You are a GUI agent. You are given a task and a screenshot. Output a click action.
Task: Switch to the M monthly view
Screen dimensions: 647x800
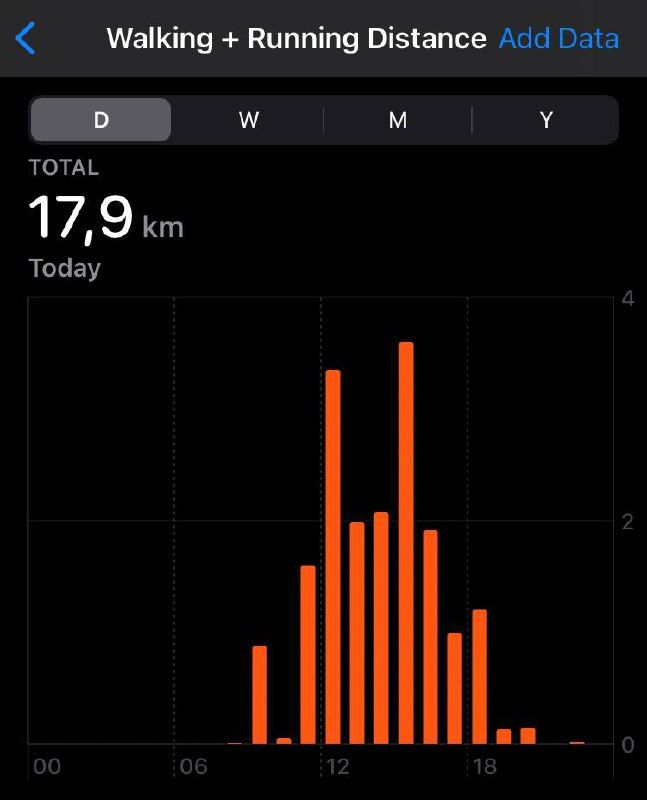(398, 120)
